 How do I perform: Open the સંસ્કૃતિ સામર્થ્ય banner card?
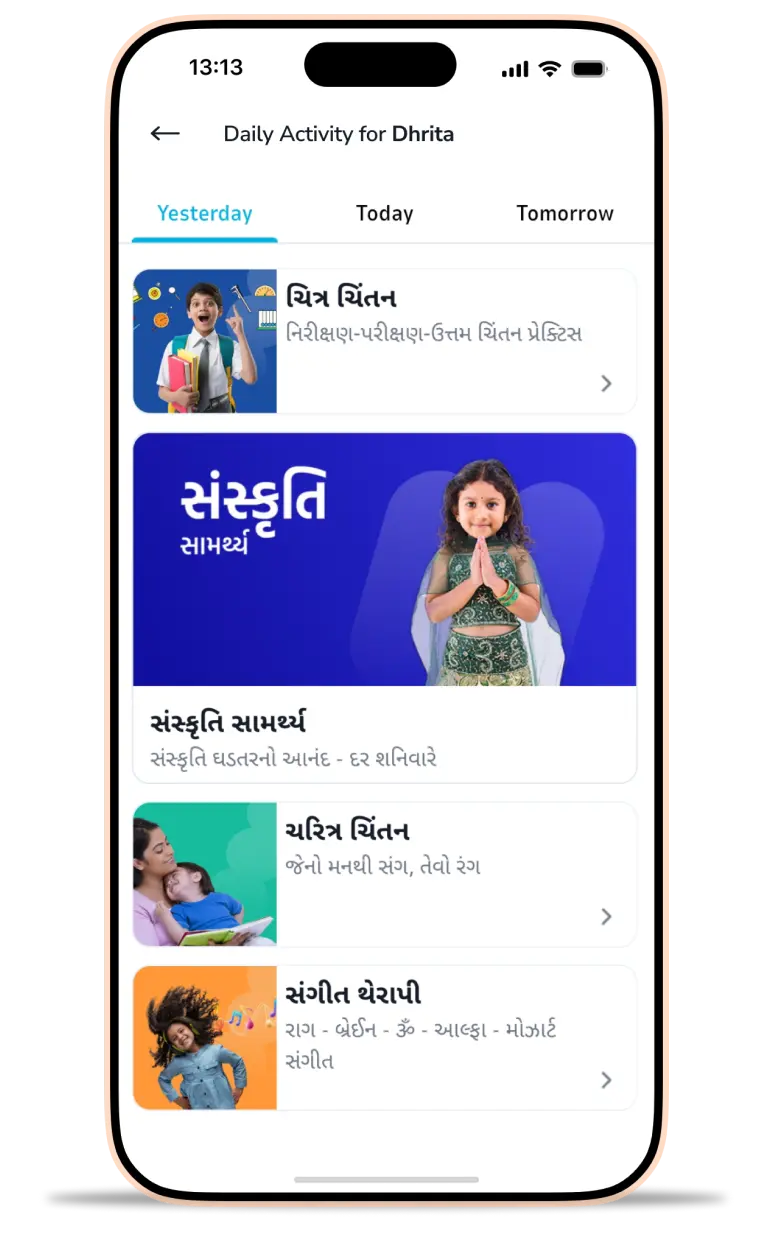(384, 607)
